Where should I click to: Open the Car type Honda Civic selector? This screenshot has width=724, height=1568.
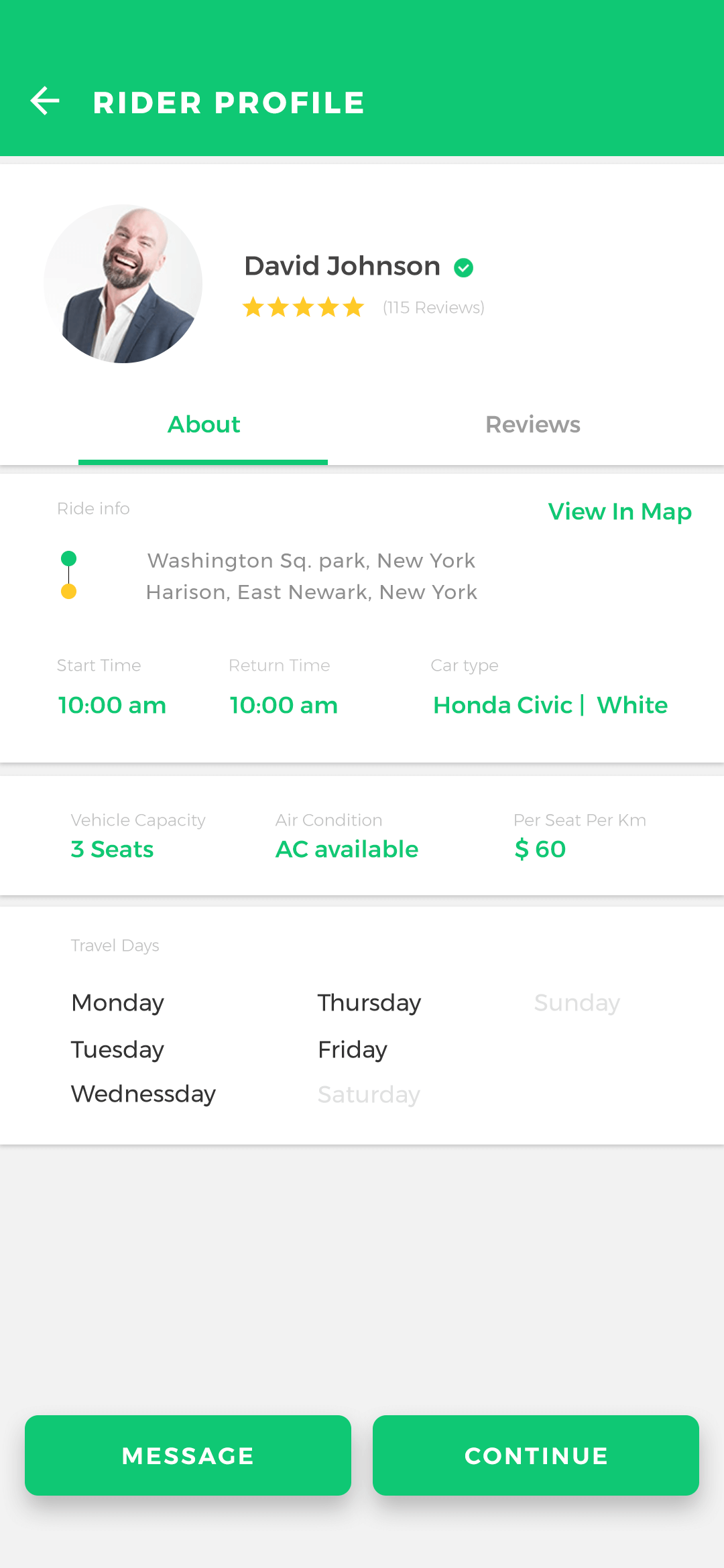point(550,705)
